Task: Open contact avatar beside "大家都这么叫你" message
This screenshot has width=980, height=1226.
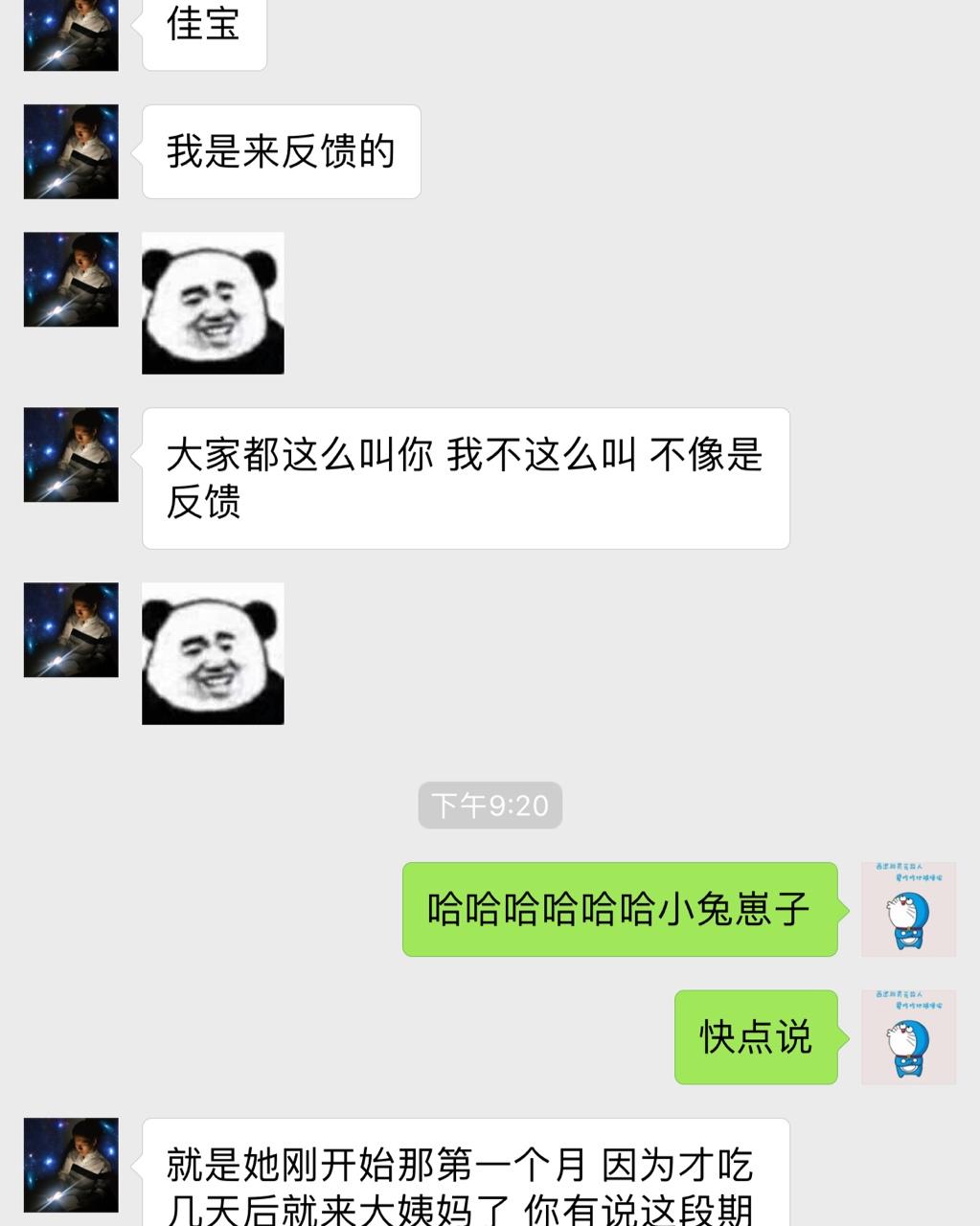Action: (x=71, y=455)
